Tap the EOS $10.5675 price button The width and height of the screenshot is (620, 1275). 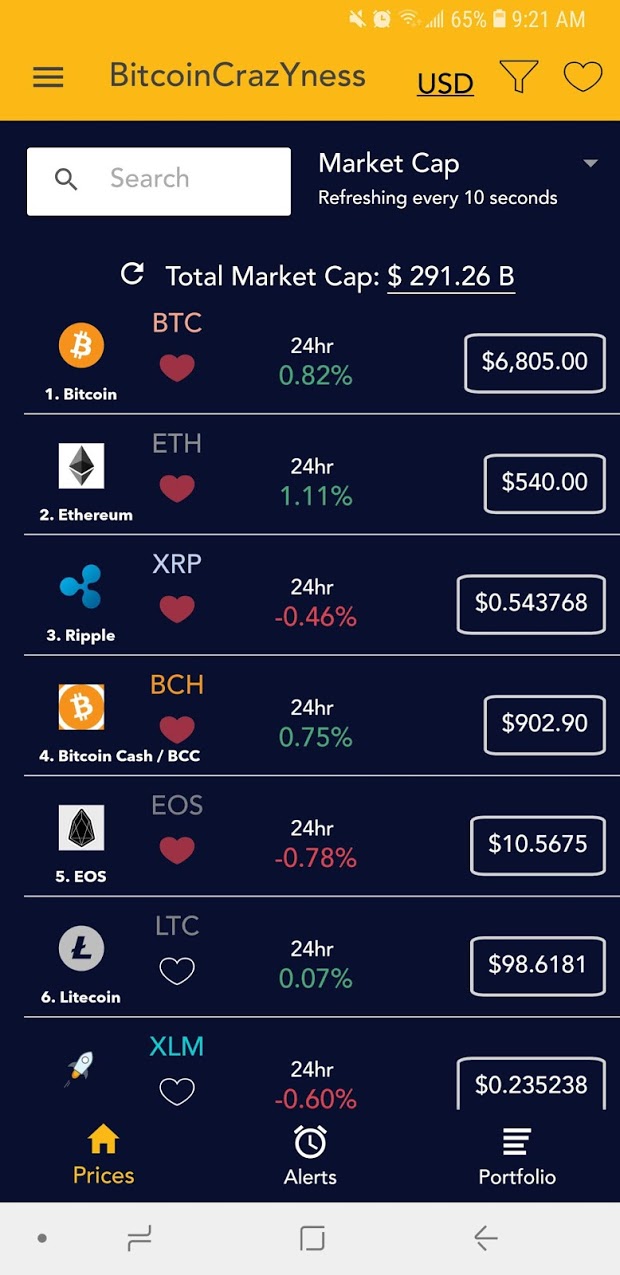538,845
